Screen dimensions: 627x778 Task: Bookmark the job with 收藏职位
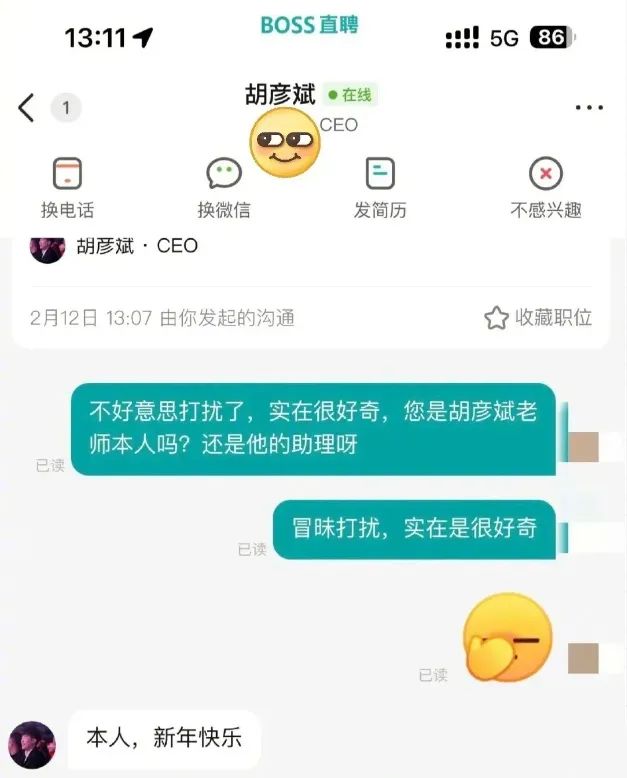pyautogui.click(x=539, y=318)
